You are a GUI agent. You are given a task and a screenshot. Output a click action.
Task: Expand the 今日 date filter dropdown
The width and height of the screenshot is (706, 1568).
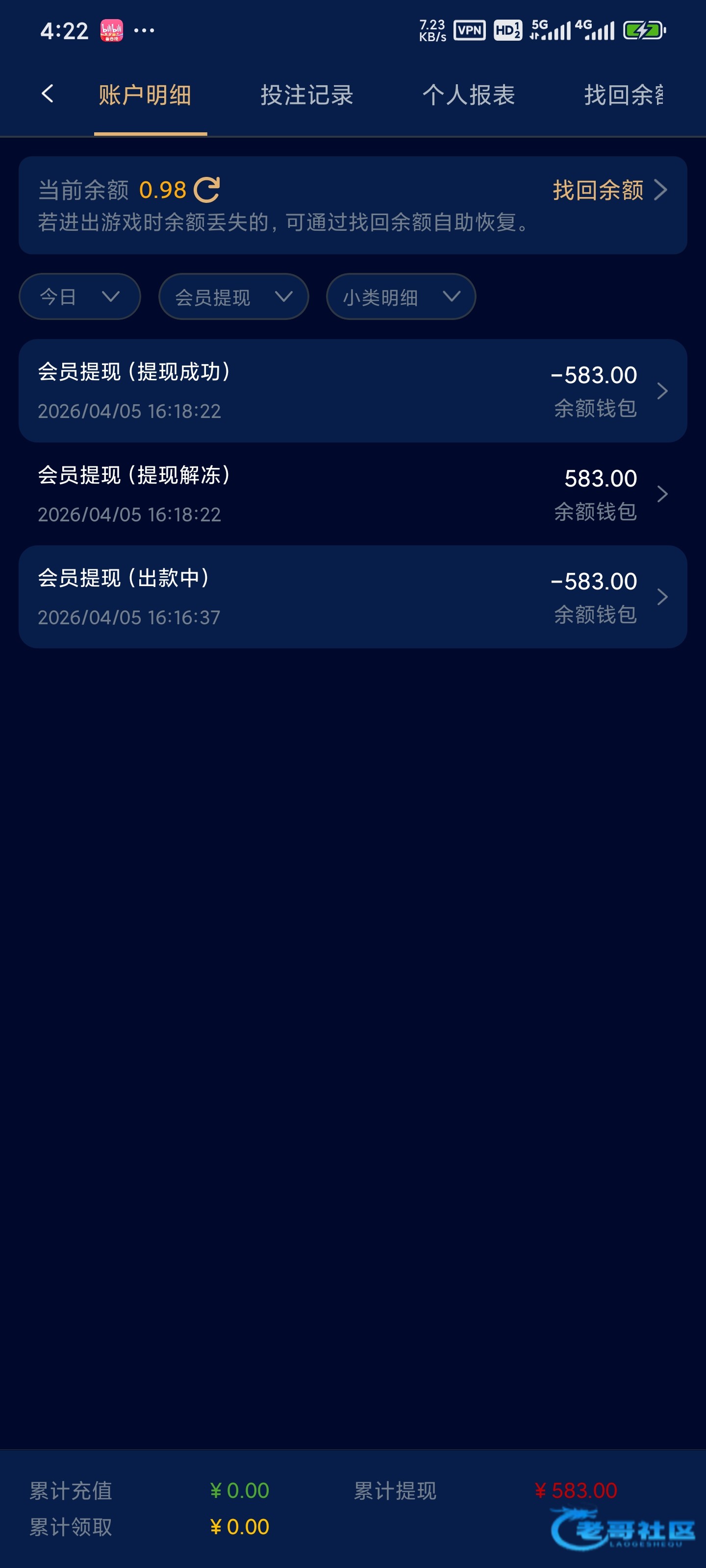coord(80,296)
